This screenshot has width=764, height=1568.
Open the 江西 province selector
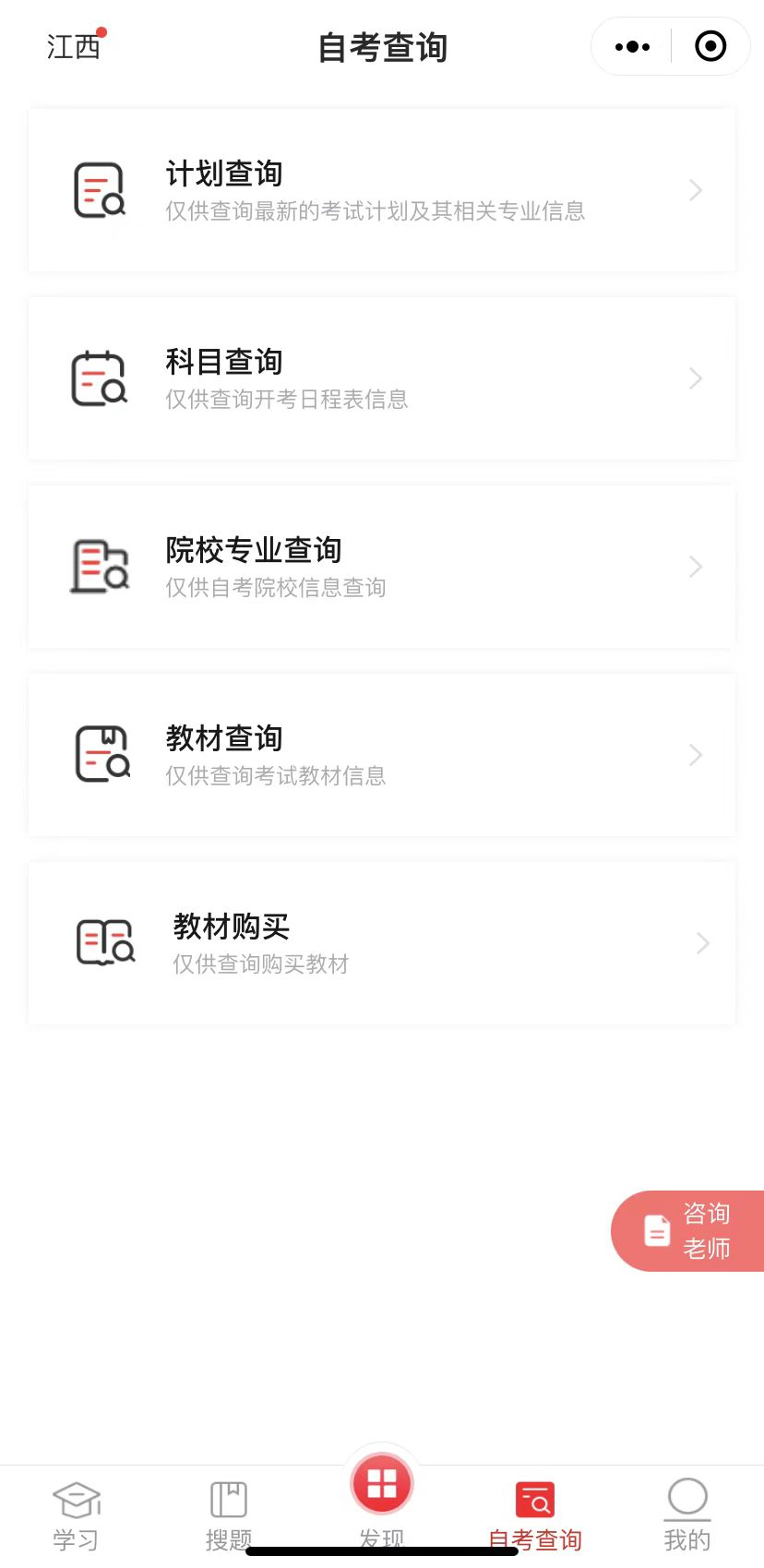(x=74, y=46)
